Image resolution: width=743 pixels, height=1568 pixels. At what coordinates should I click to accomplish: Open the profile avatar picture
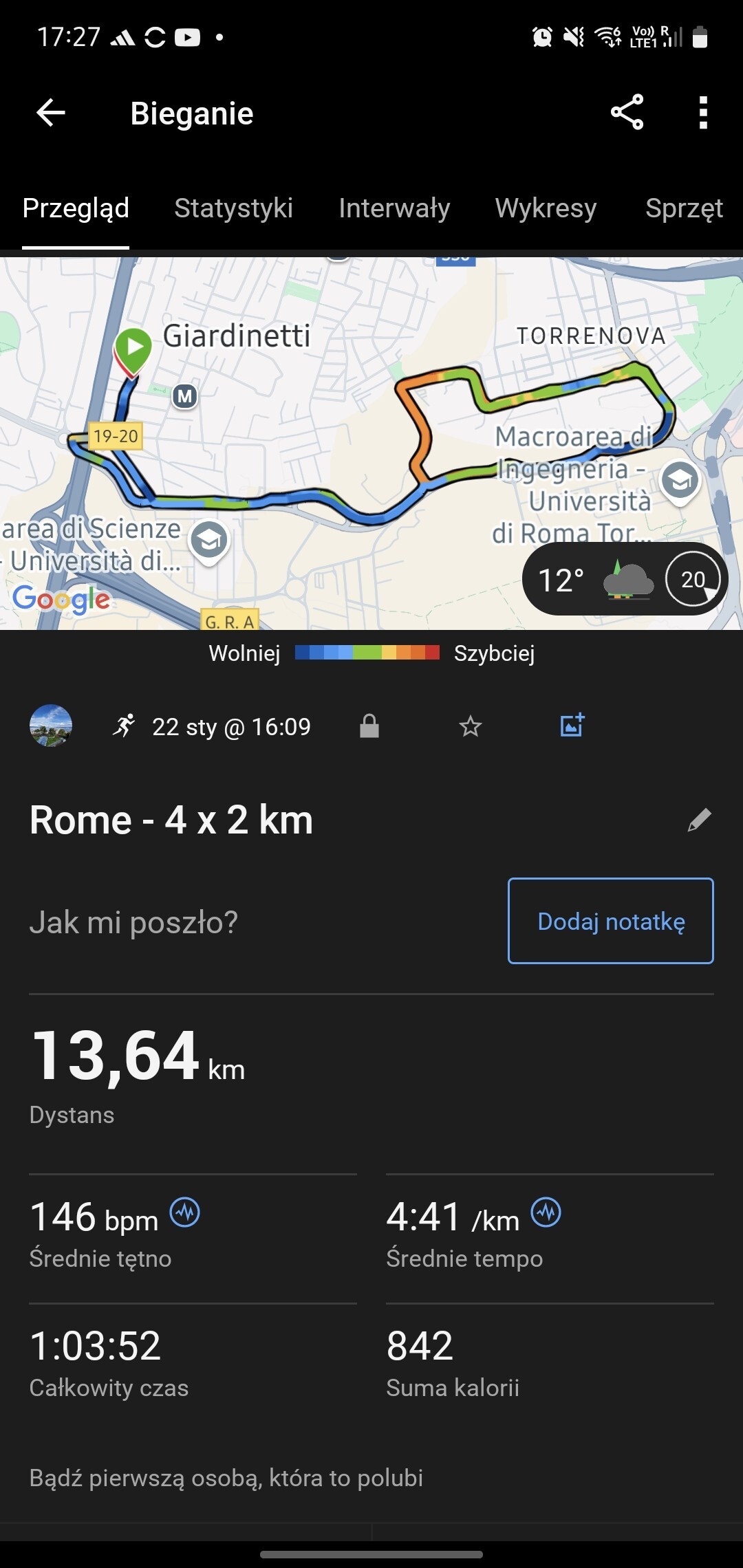point(51,726)
